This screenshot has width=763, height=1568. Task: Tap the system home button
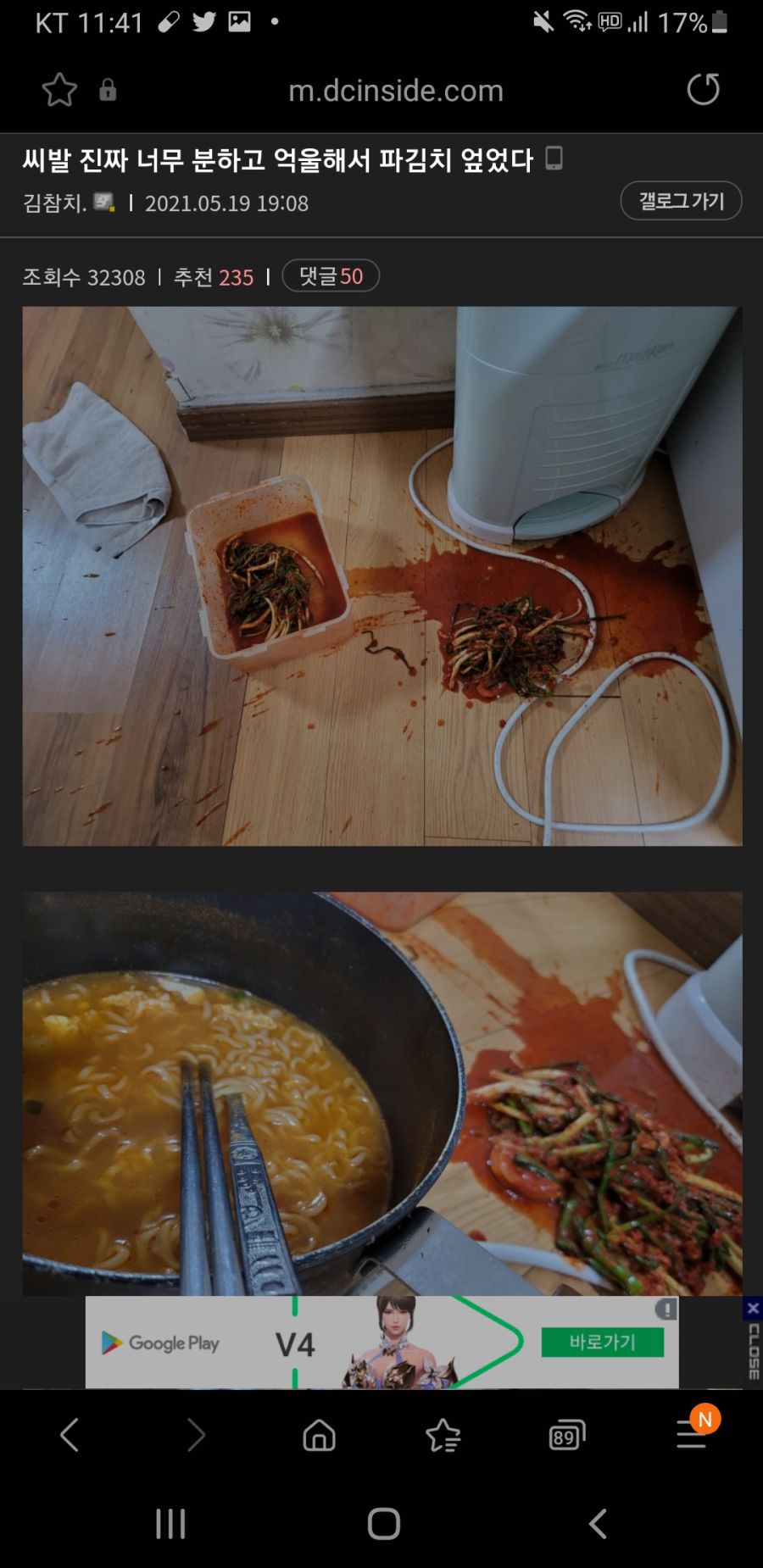pyautogui.click(x=383, y=1524)
